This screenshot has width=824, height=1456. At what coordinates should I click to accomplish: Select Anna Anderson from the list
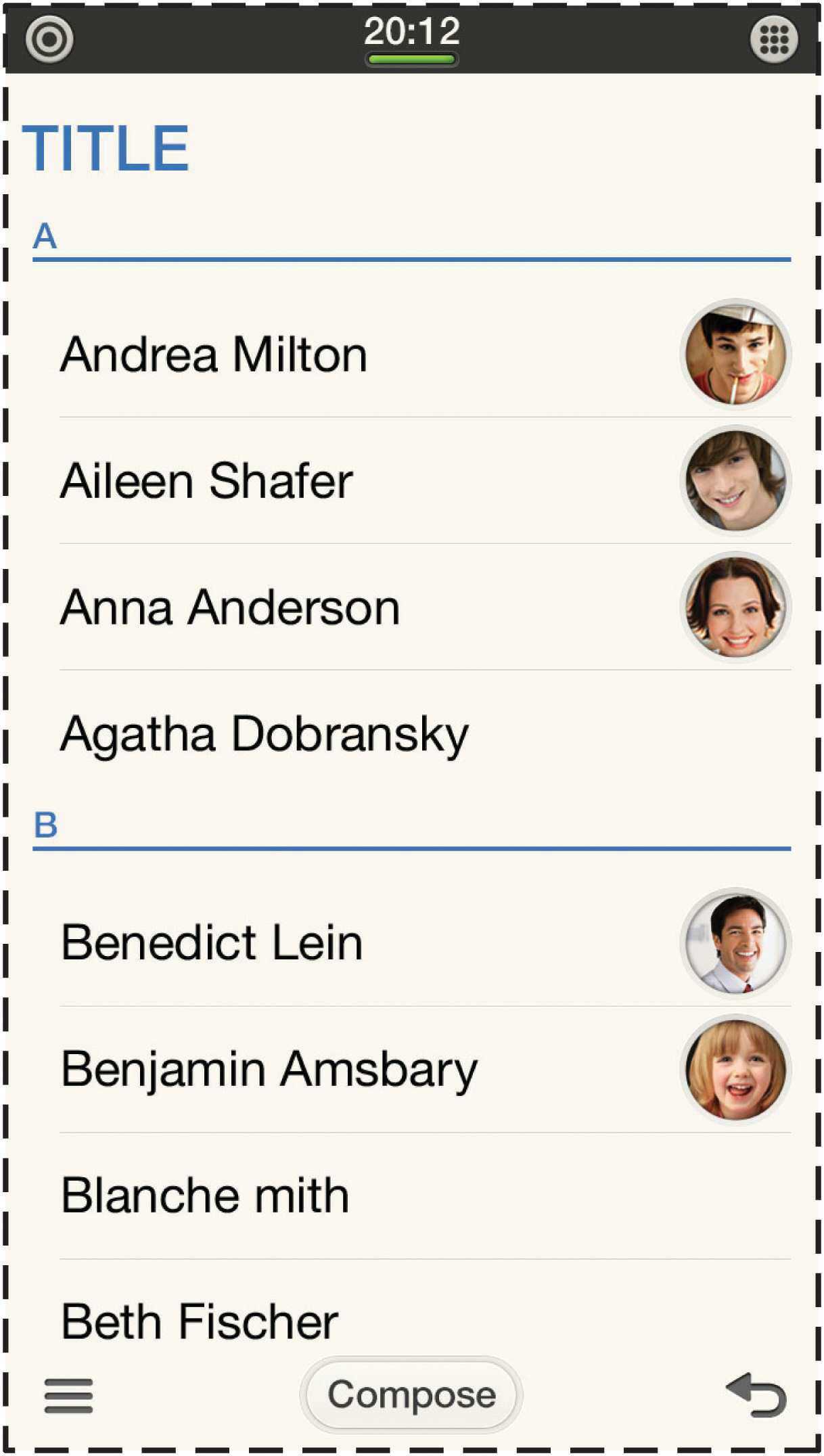coord(230,608)
